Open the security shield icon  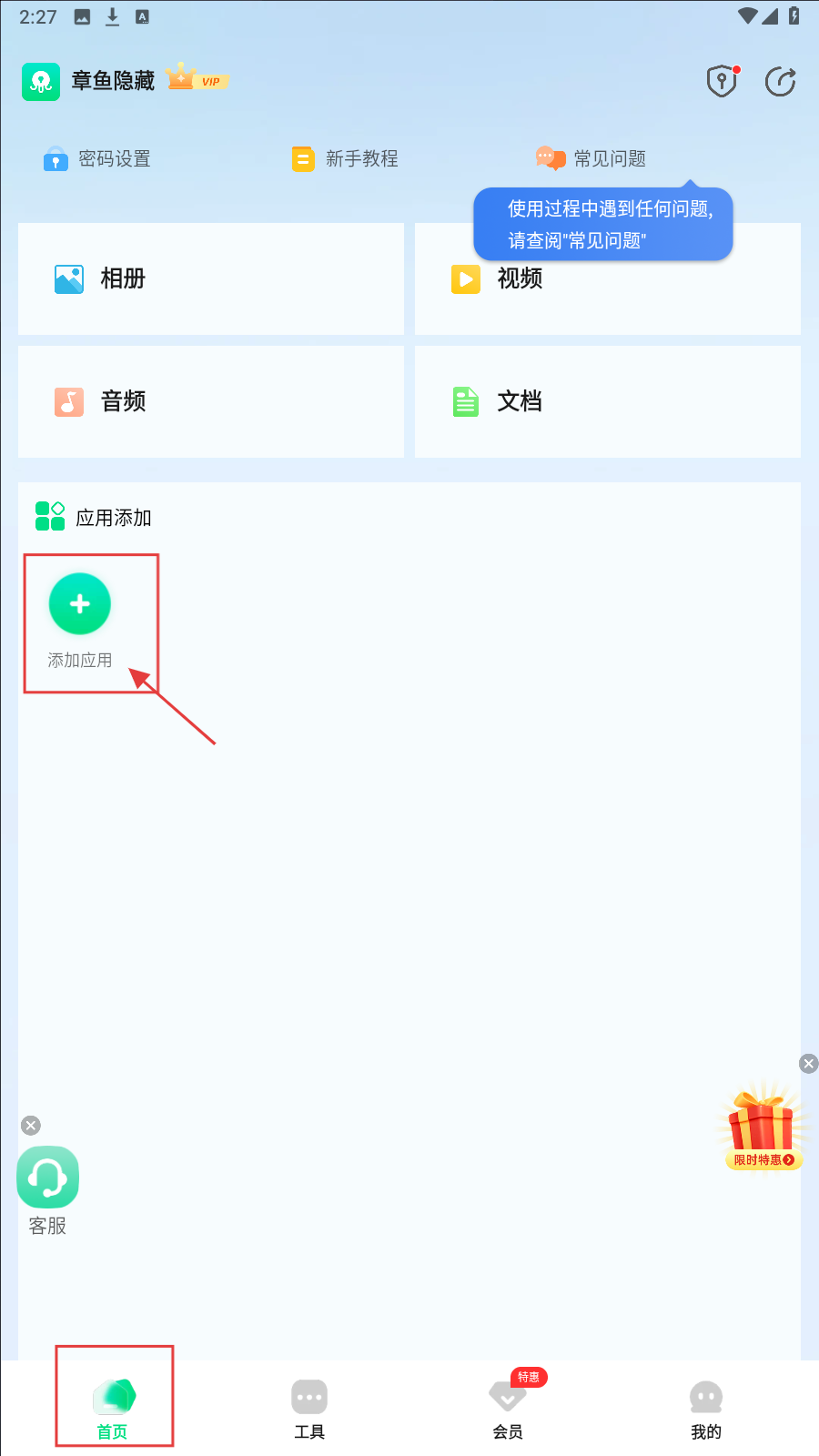point(722,82)
